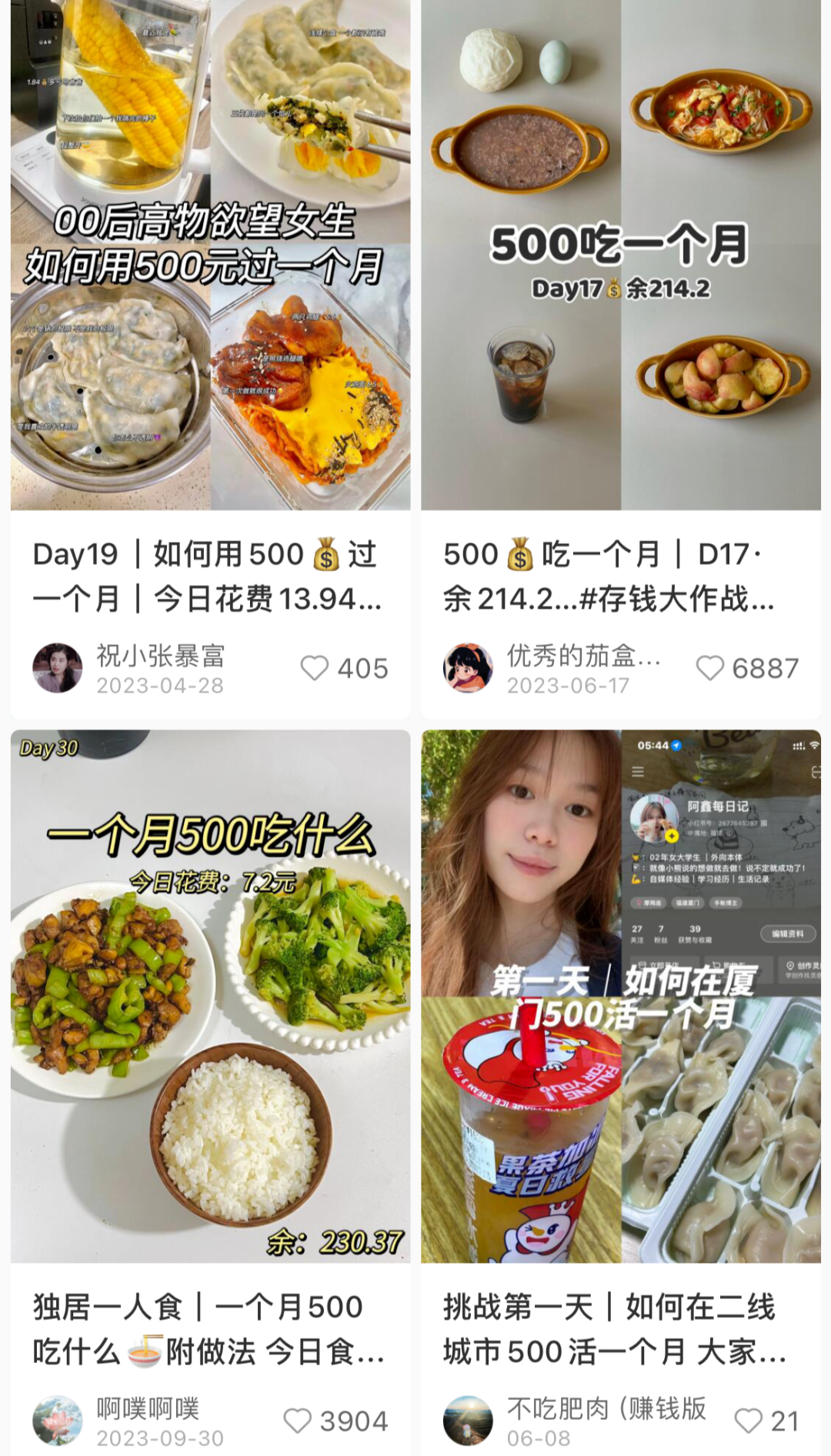View 优秀的茄盒's profile avatar

pyautogui.click(x=468, y=668)
